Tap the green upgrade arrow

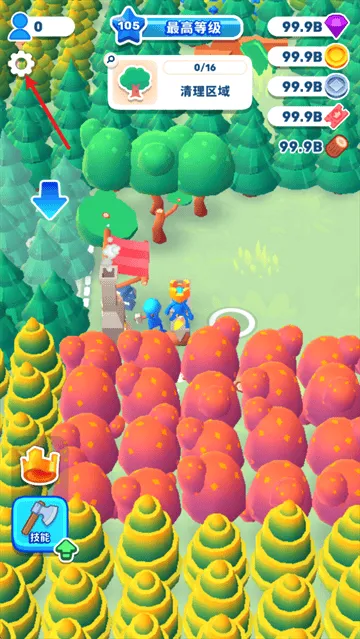(66, 549)
